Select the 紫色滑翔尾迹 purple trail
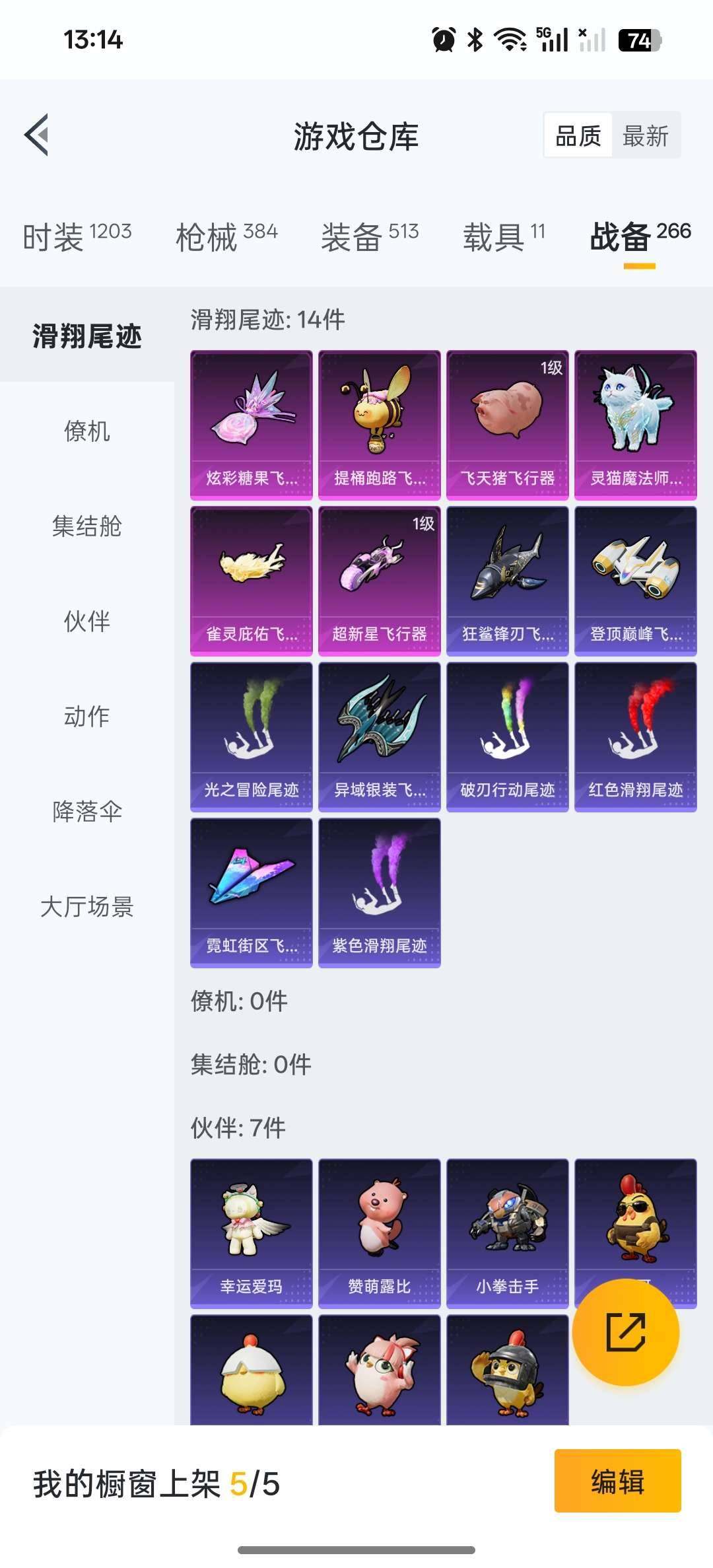713x1568 pixels. (x=378, y=892)
